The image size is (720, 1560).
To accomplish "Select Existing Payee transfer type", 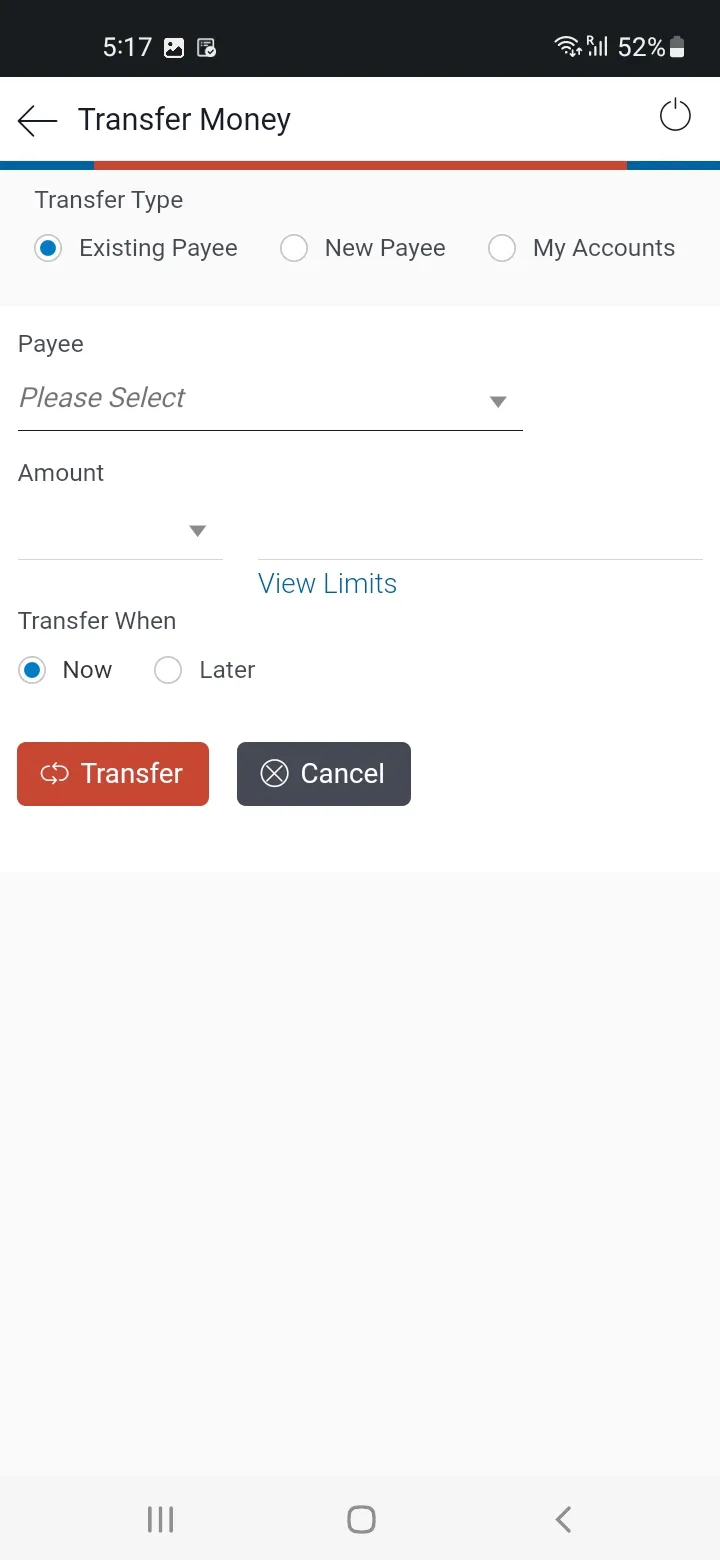I will pyautogui.click(x=48, y=248).
